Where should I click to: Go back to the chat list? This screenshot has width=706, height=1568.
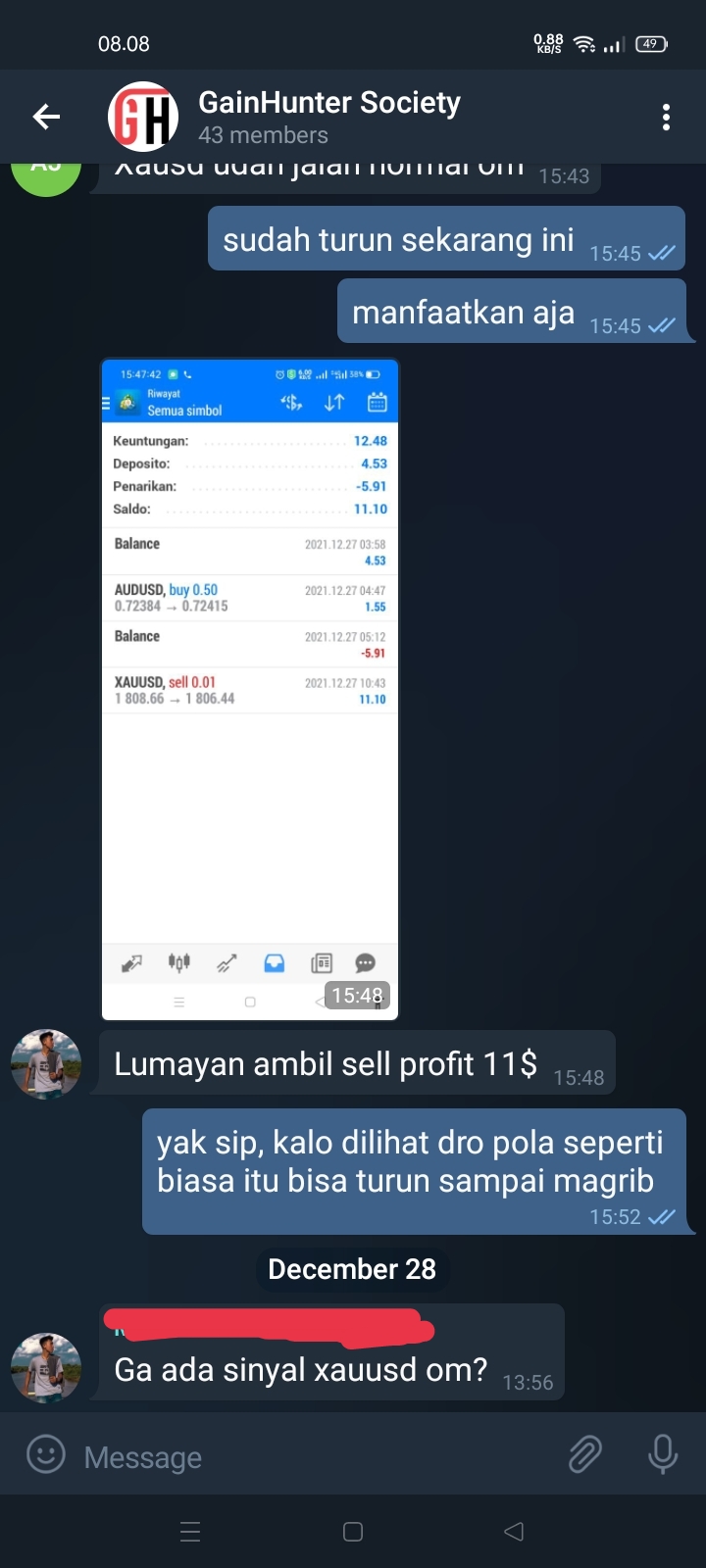[46, 118]
